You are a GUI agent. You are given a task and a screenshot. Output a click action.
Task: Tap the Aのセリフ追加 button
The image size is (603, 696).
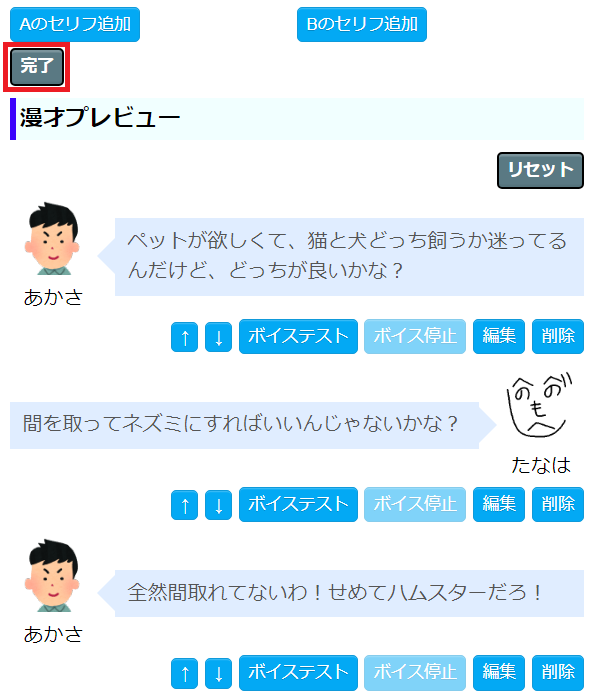click(x=75, y=24)
